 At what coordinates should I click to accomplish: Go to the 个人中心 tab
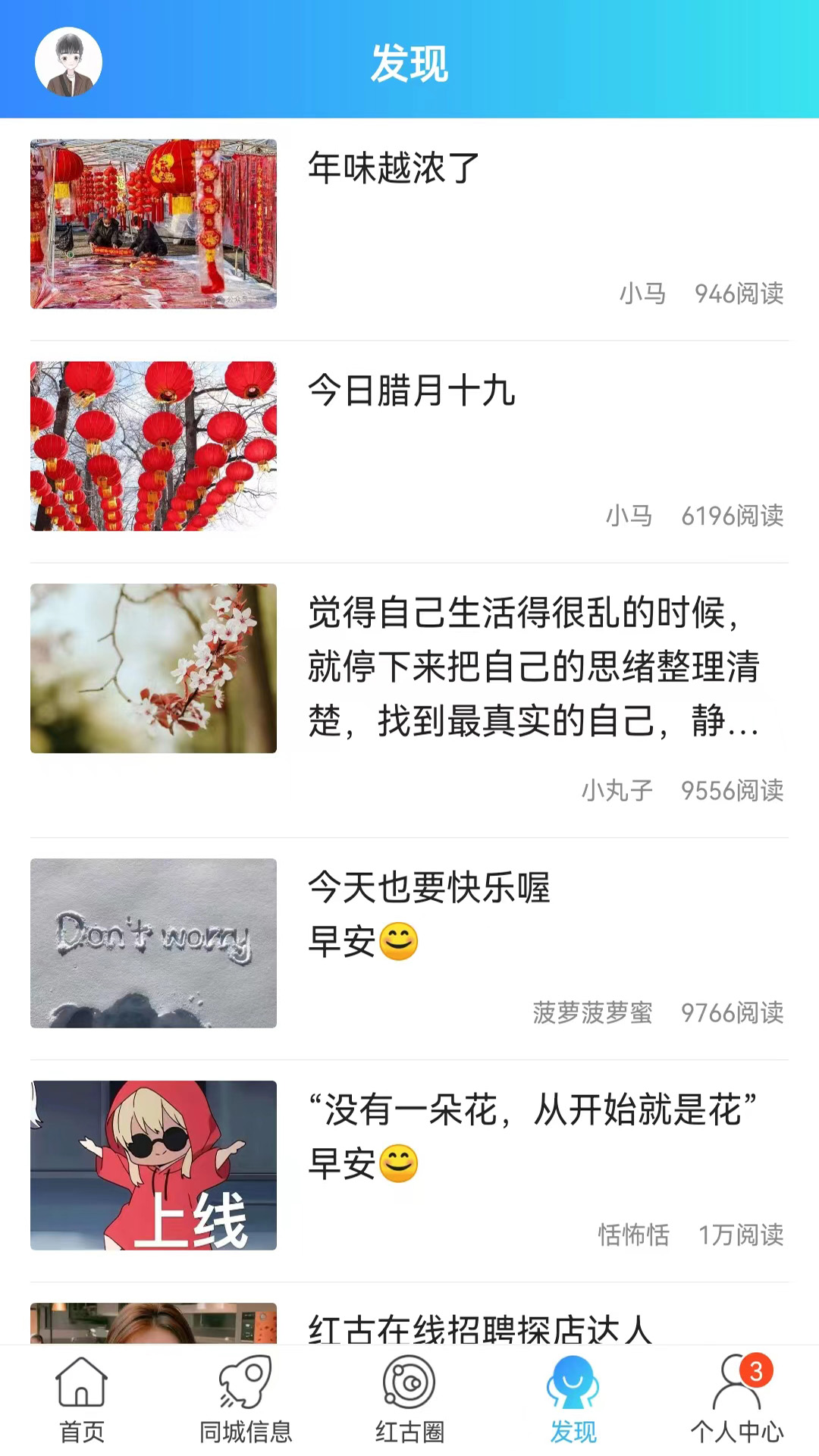coord(737,1400)
